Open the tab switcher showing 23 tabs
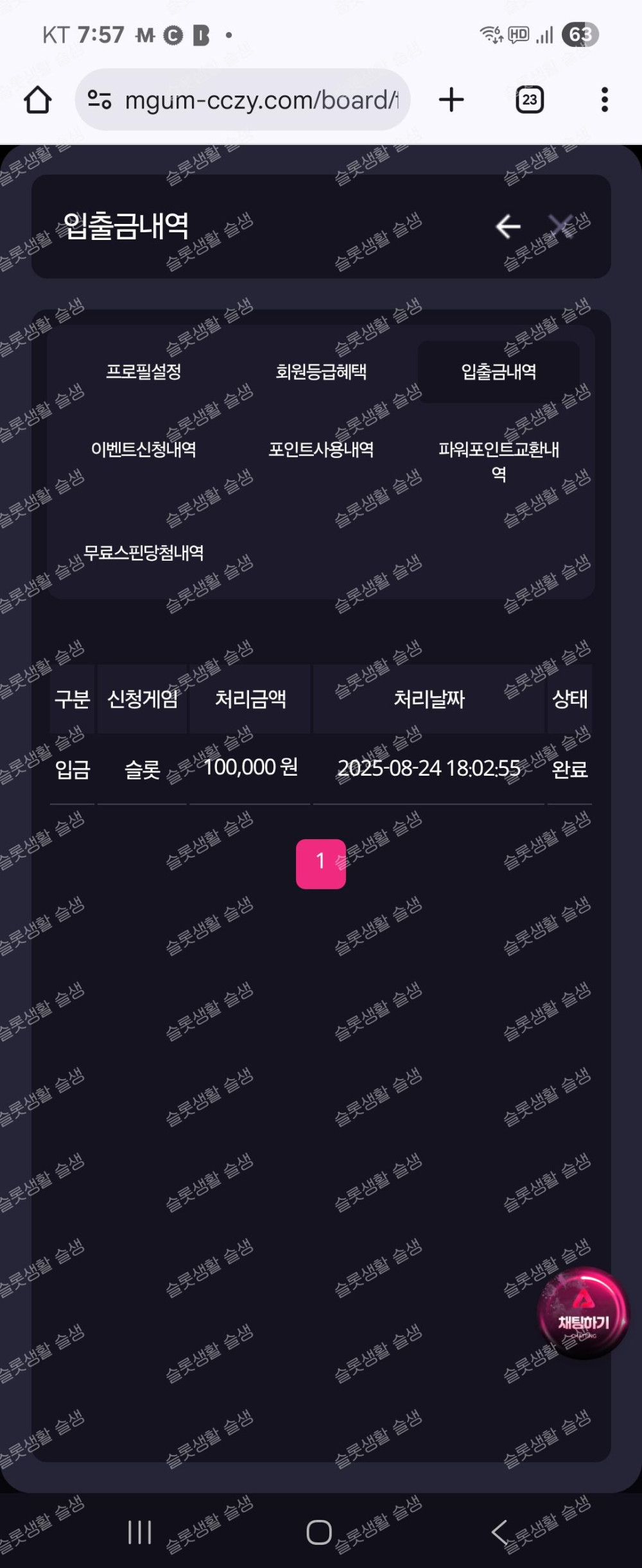This screenshot has height=1568, width=642. click(530, 100)
